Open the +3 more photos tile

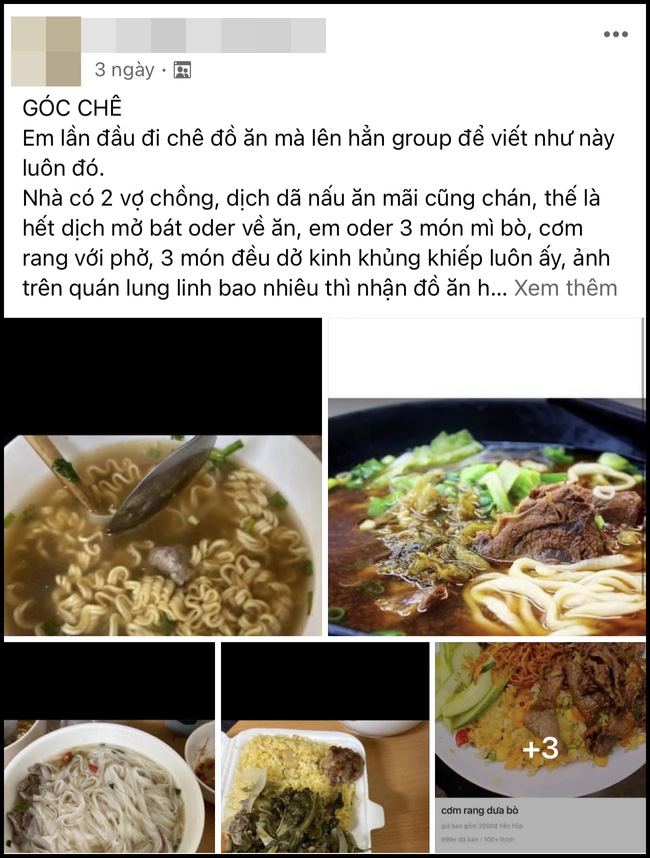click(540, 748)
